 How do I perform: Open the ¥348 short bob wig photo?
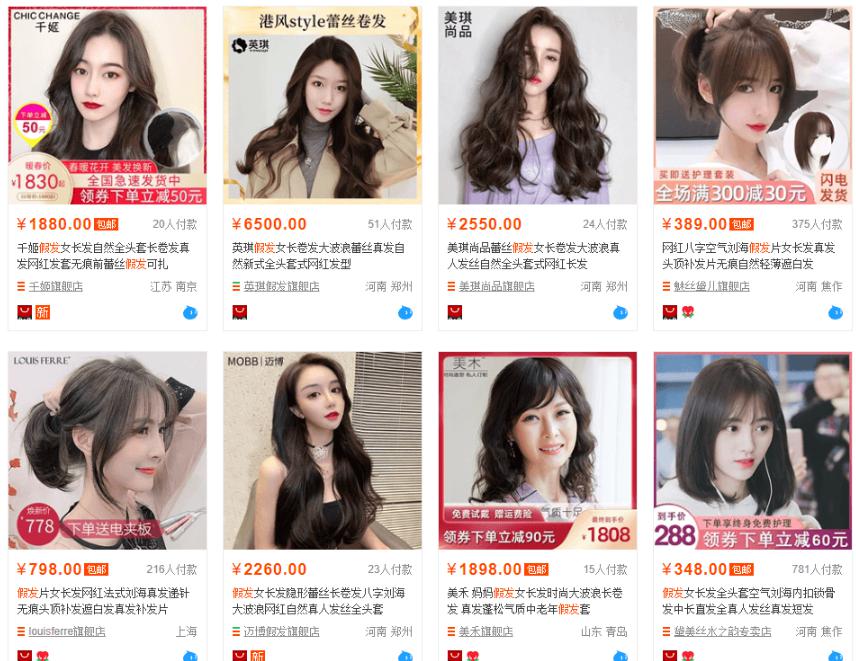coord(752,450)
